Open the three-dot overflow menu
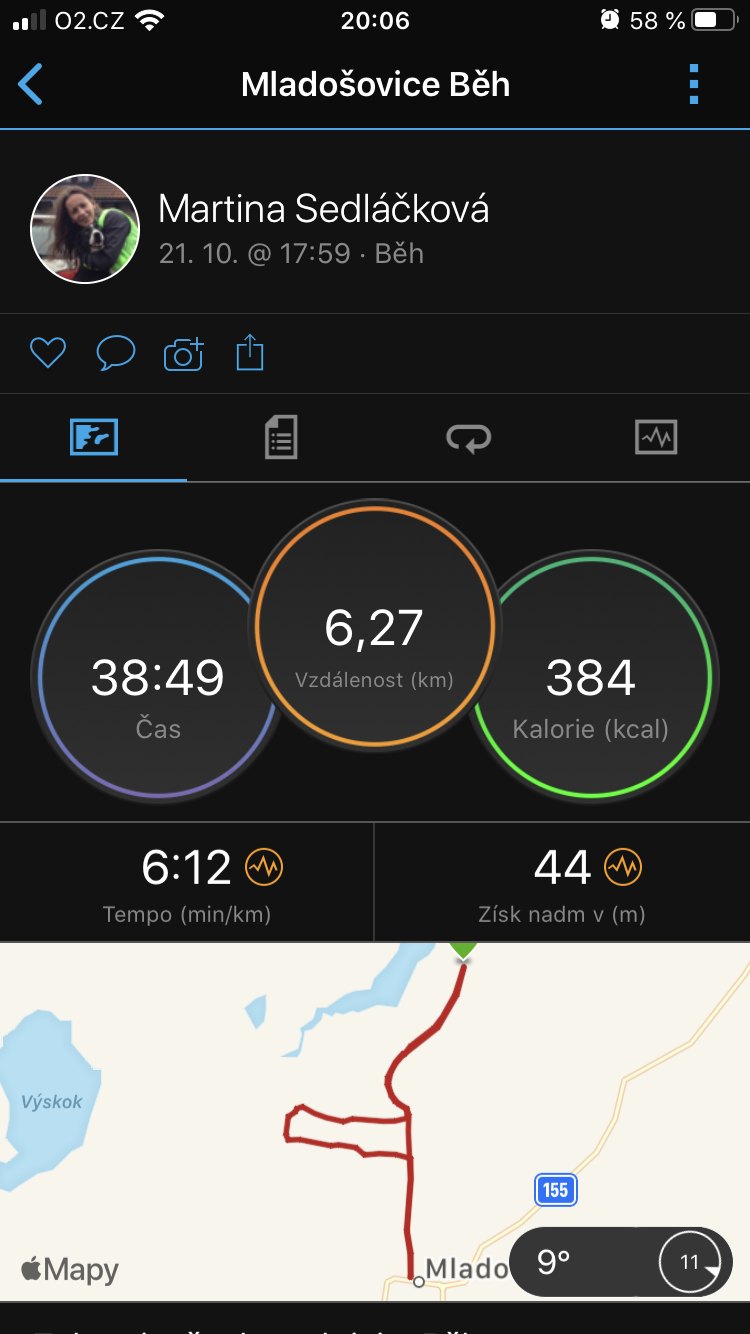 pos(694,85)
